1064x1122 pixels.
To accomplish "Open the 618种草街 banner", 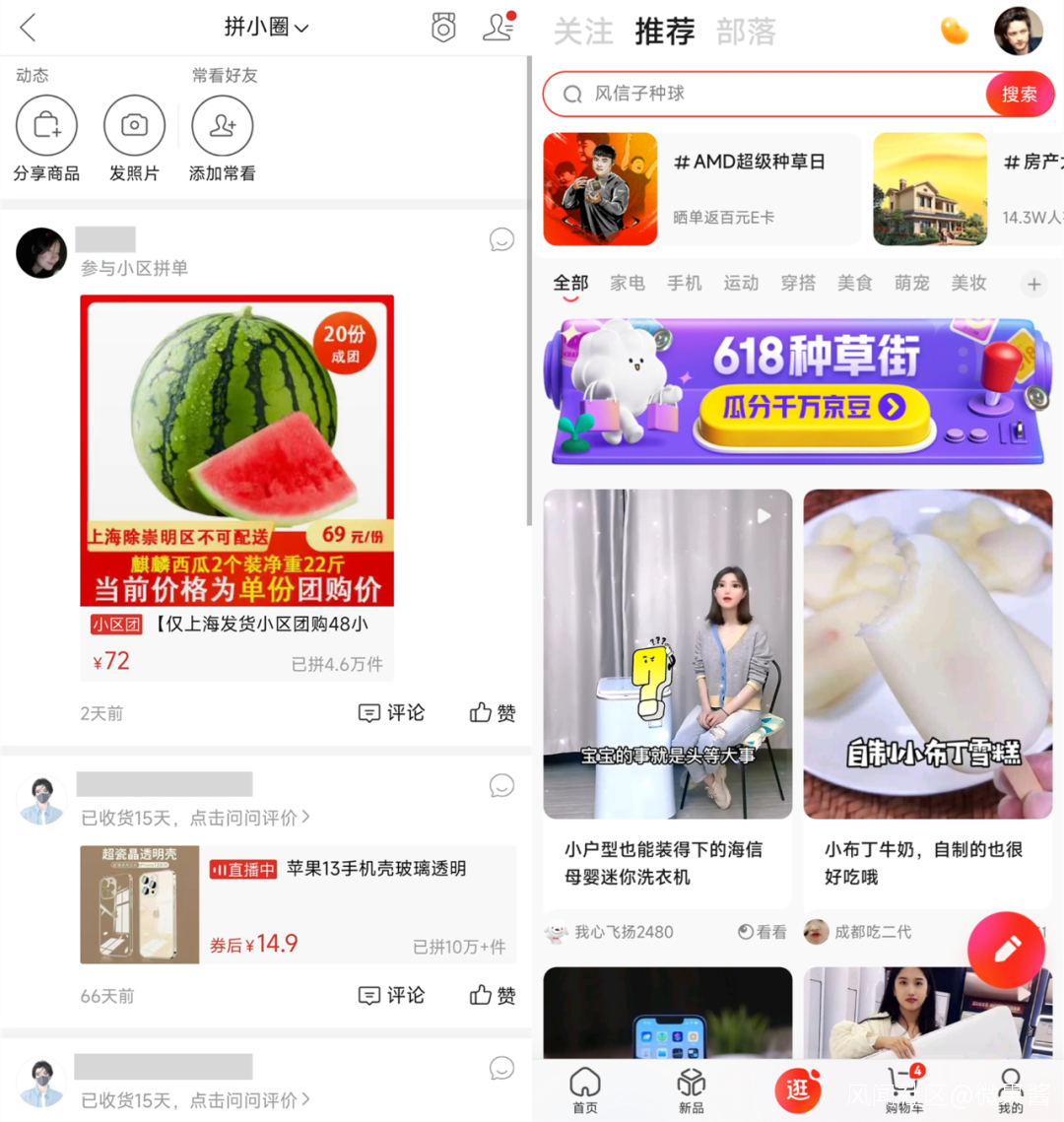I will (798, 391).
